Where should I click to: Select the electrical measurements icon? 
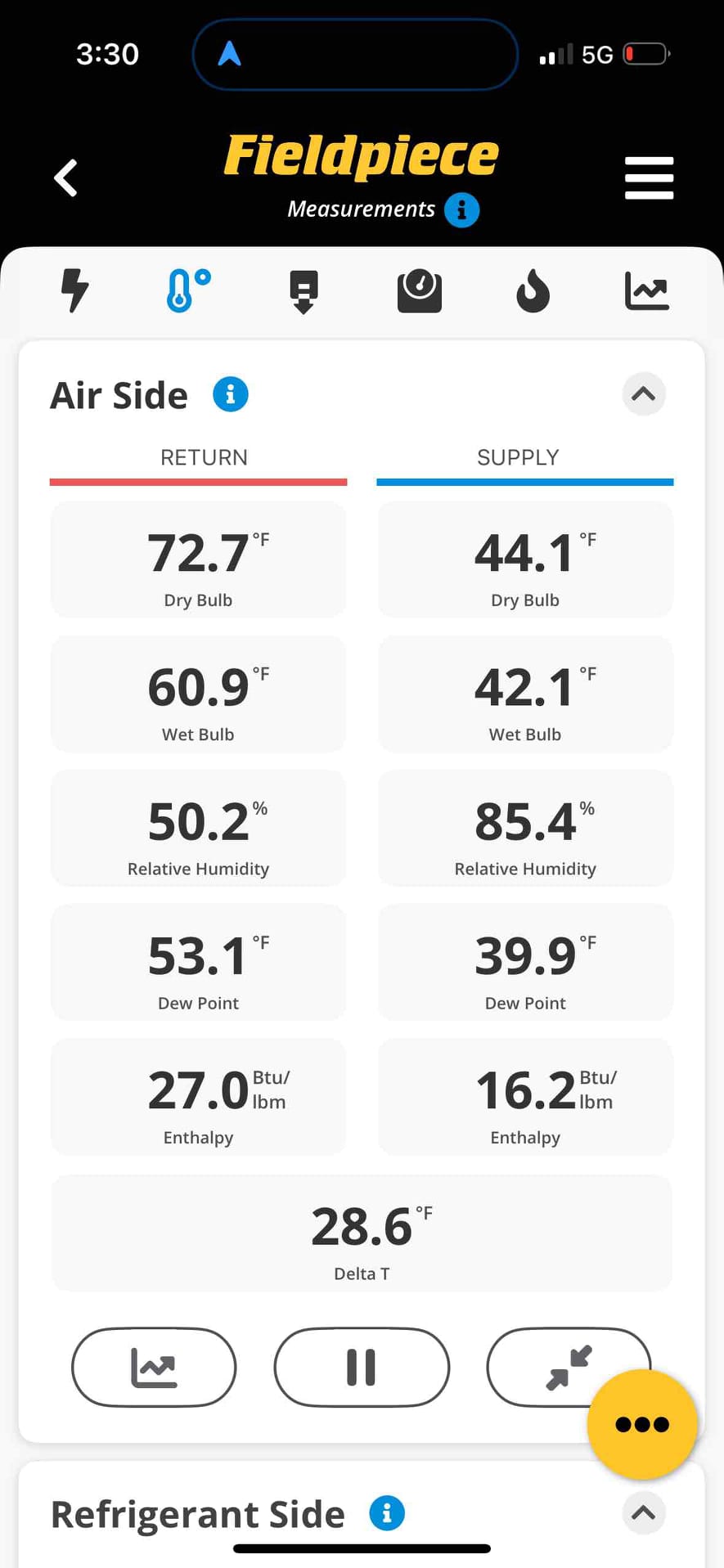(x=74, y=290)
